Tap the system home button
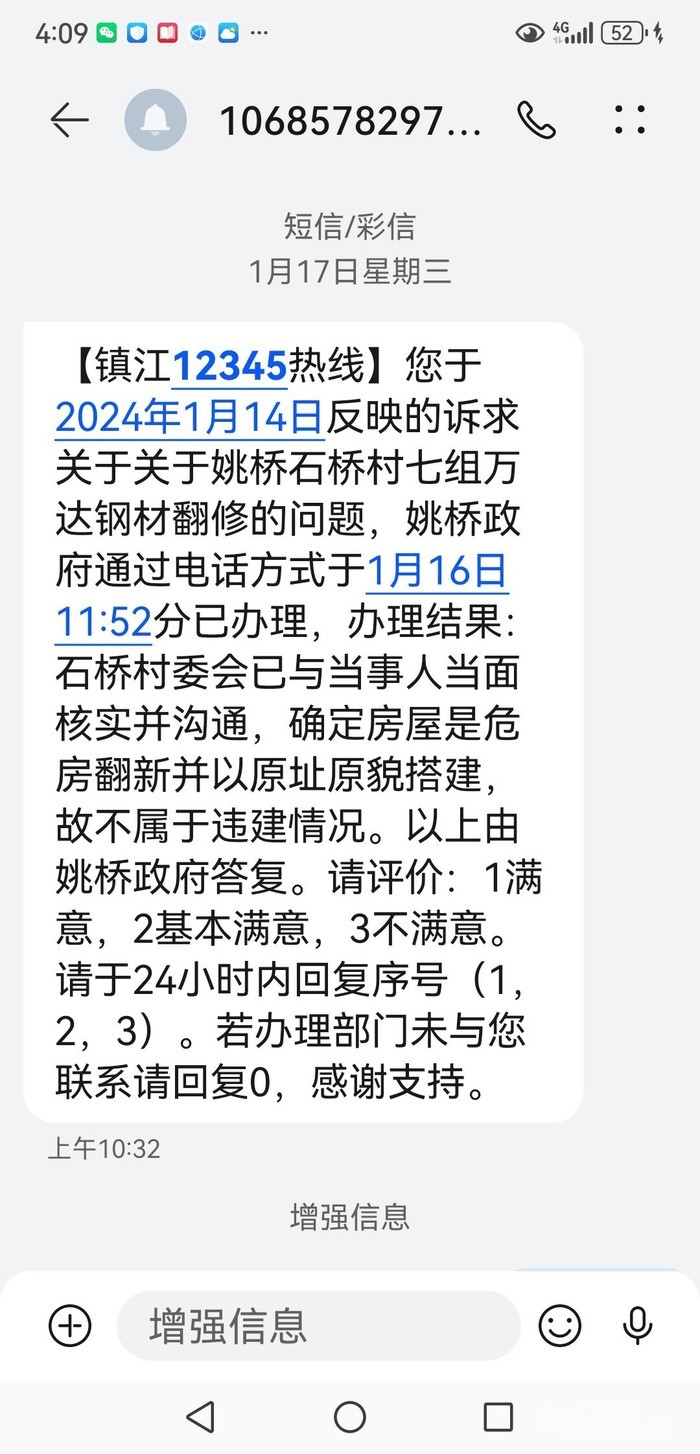The image size is (700, 1454). point(350,1417)
